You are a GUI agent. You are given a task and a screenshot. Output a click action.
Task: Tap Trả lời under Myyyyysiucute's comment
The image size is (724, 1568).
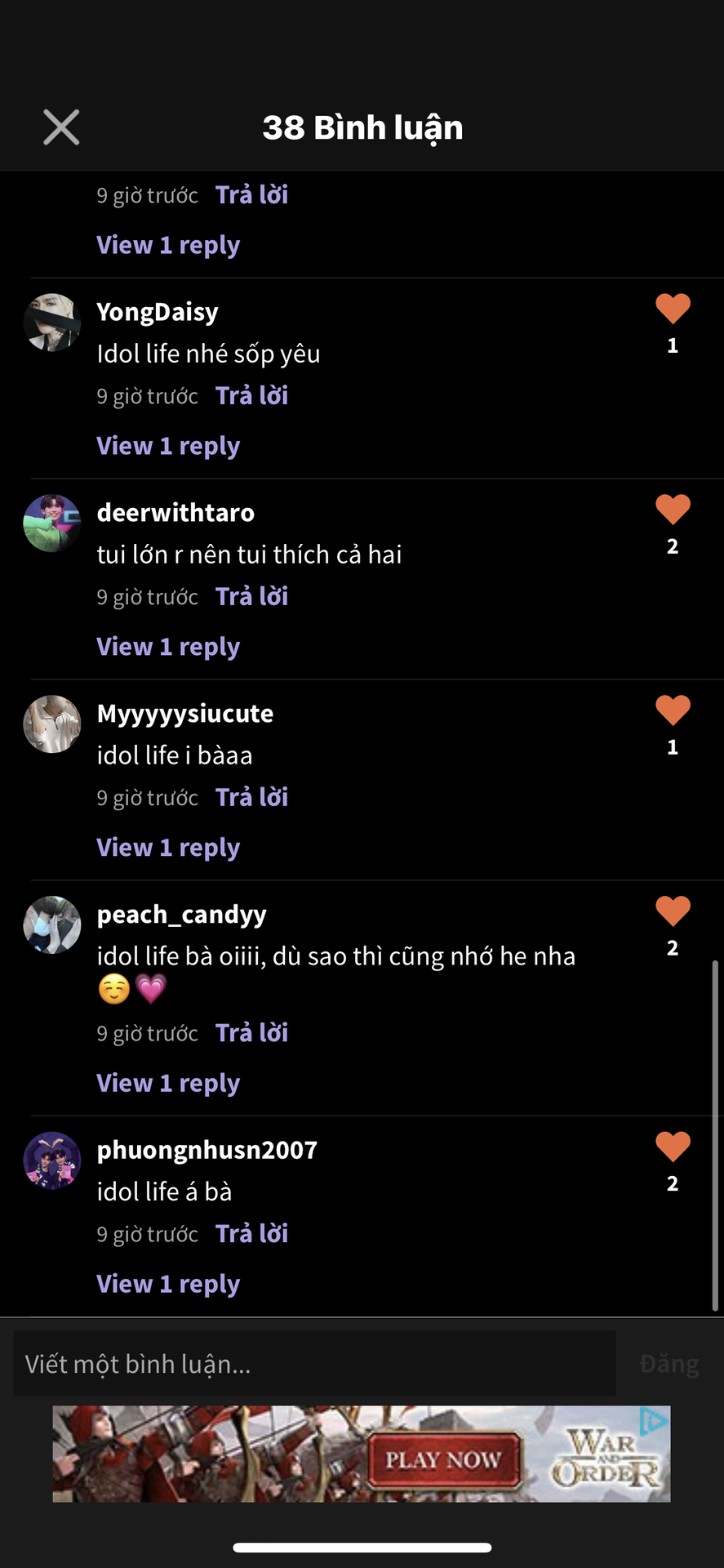tap(251, 798)
